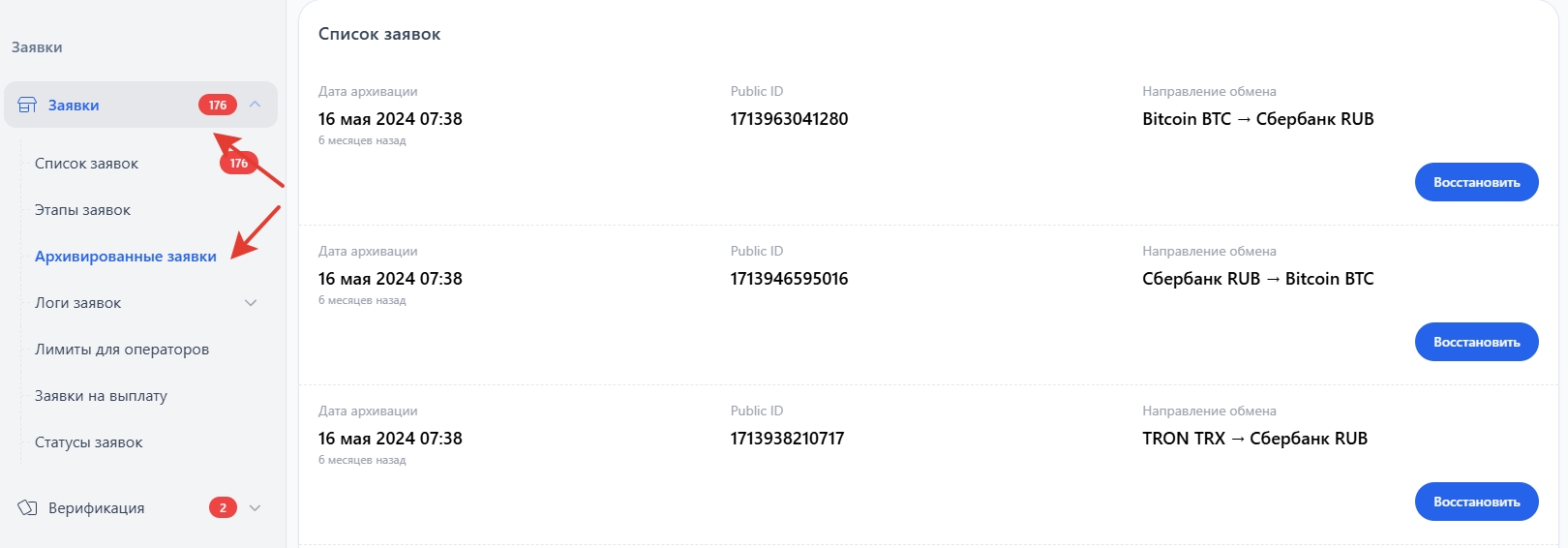Collapse the Заявки sidebar section
The width and height of the screenshot is (1568, 548).
point(255,105)
